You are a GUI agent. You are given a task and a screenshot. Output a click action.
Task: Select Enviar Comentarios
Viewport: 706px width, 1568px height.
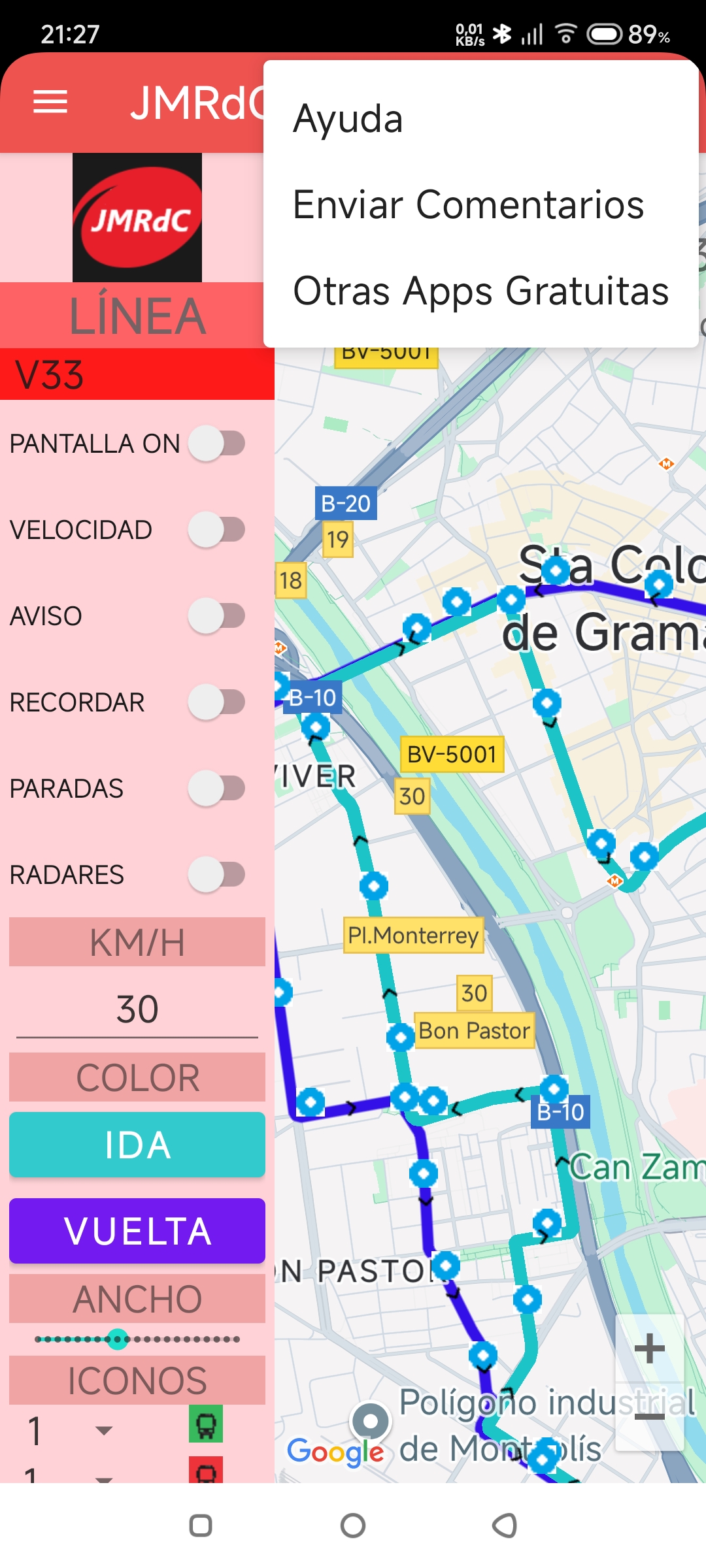coord(468,205)
